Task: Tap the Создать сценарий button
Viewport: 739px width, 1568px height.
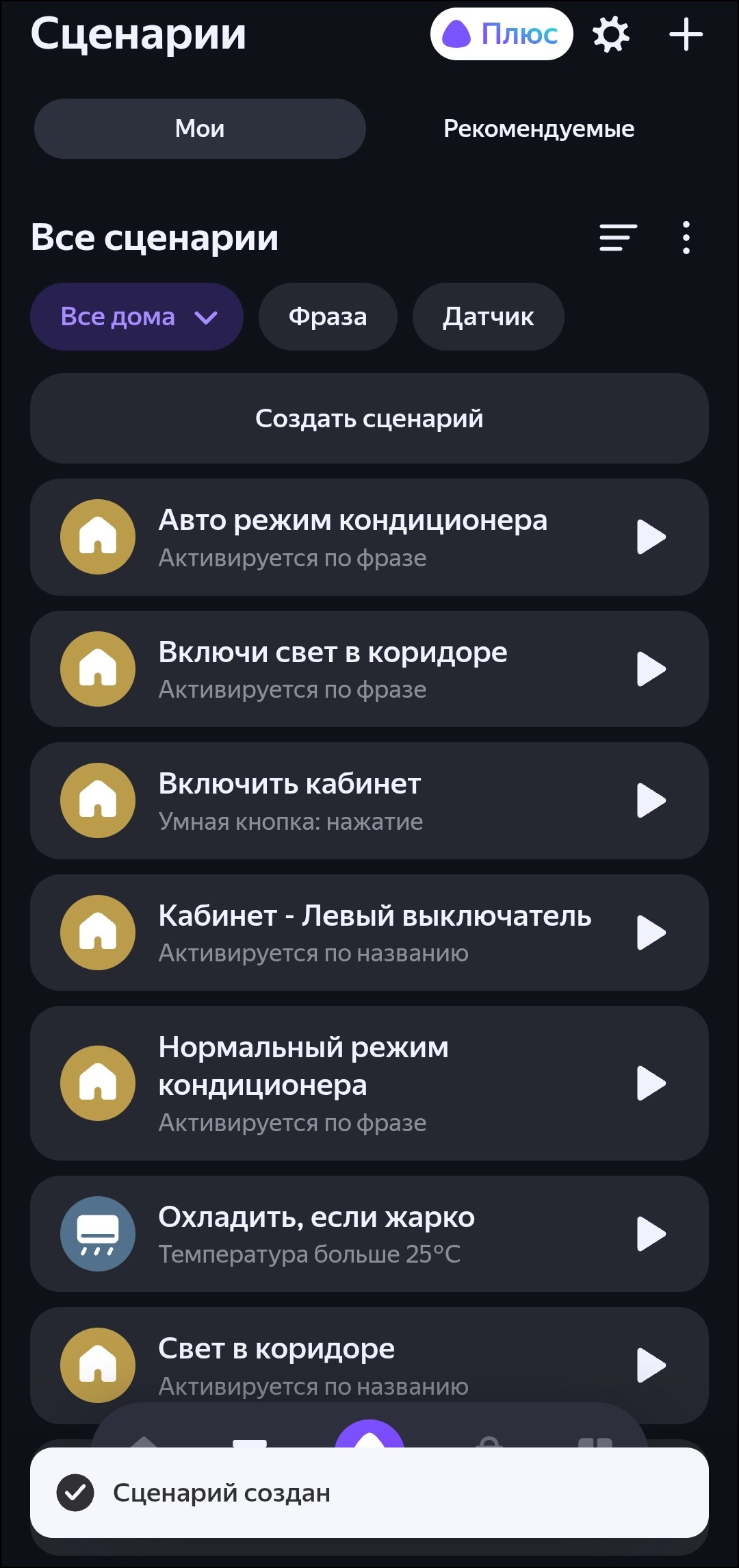Action: (369, 418)
